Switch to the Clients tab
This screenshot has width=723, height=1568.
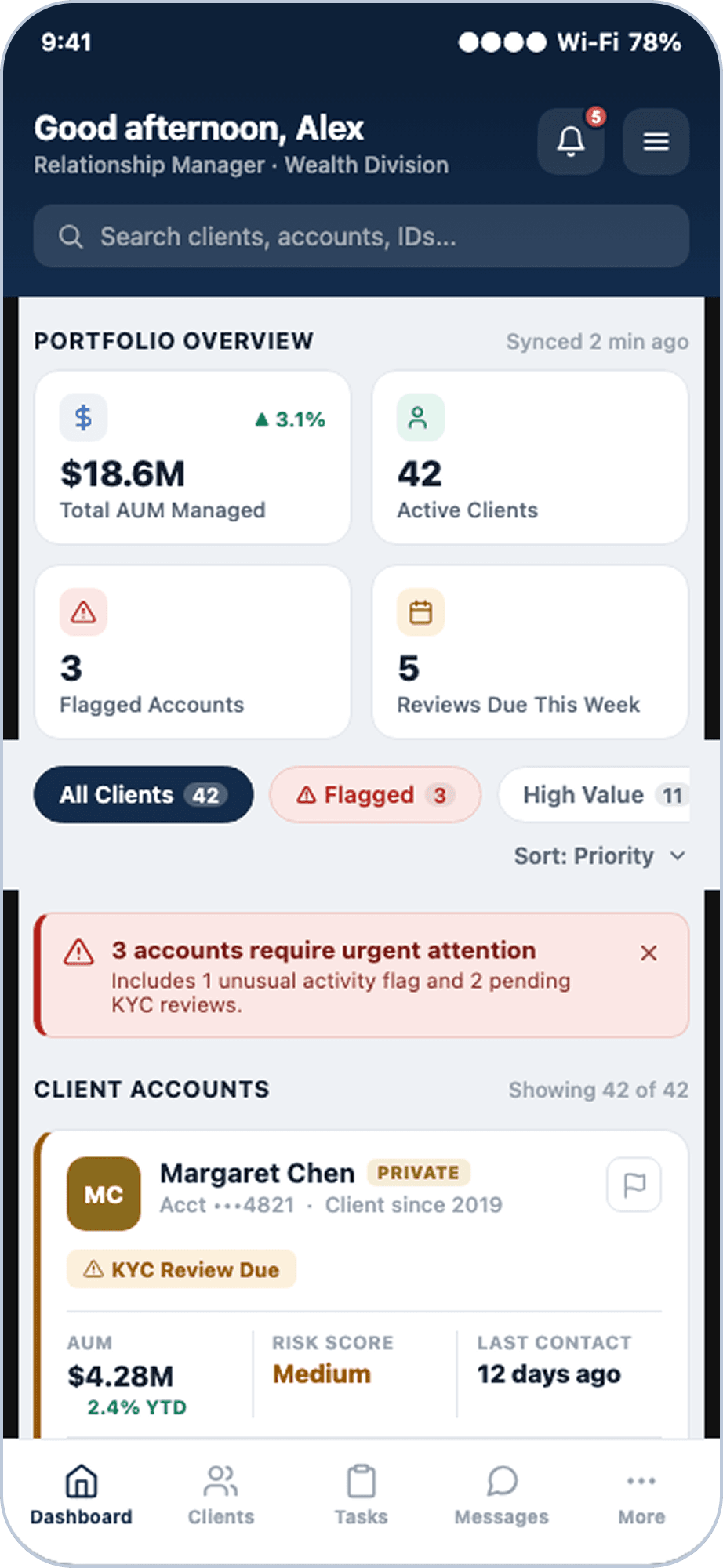(x=221, y=1495)
